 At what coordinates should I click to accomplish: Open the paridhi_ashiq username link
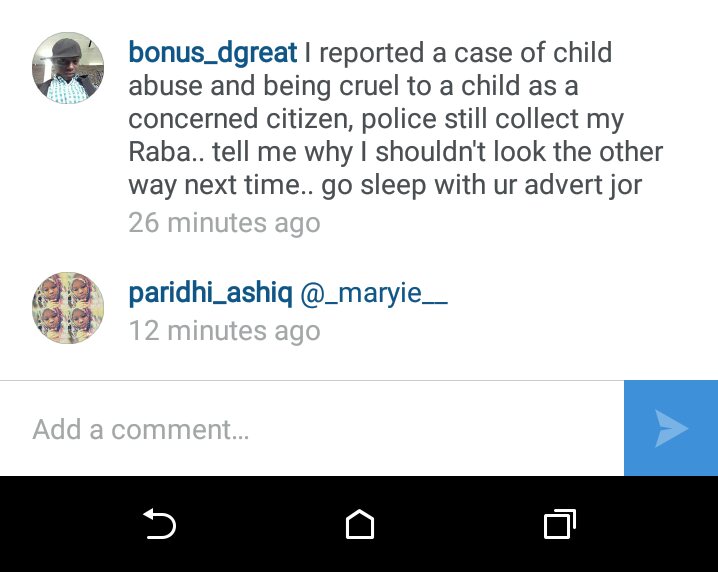point(210,294)
